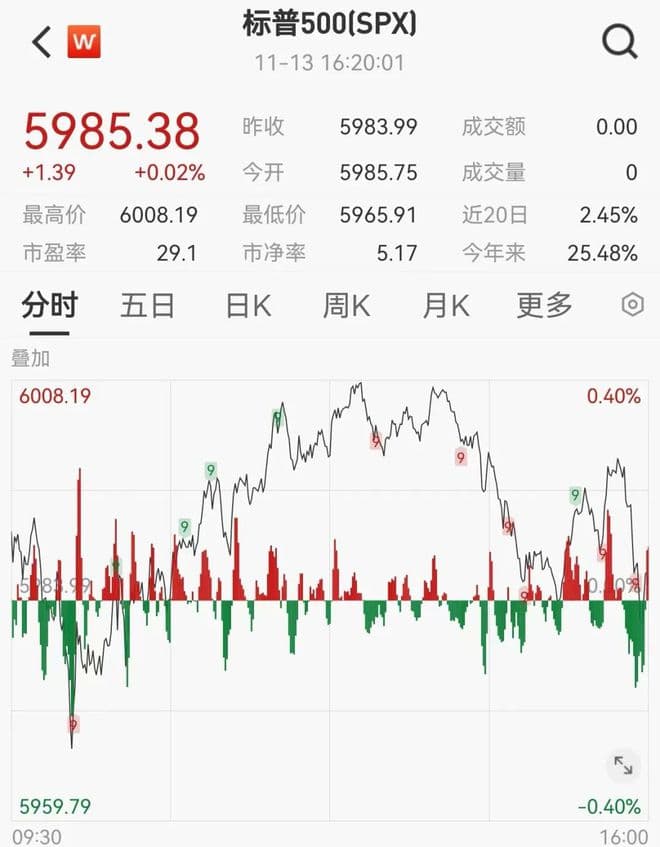Viewport: 660px width, 847px height.
Task: Tap 叠加 to overlay another index
Action: pyautogui.click(x=30, y=358)
